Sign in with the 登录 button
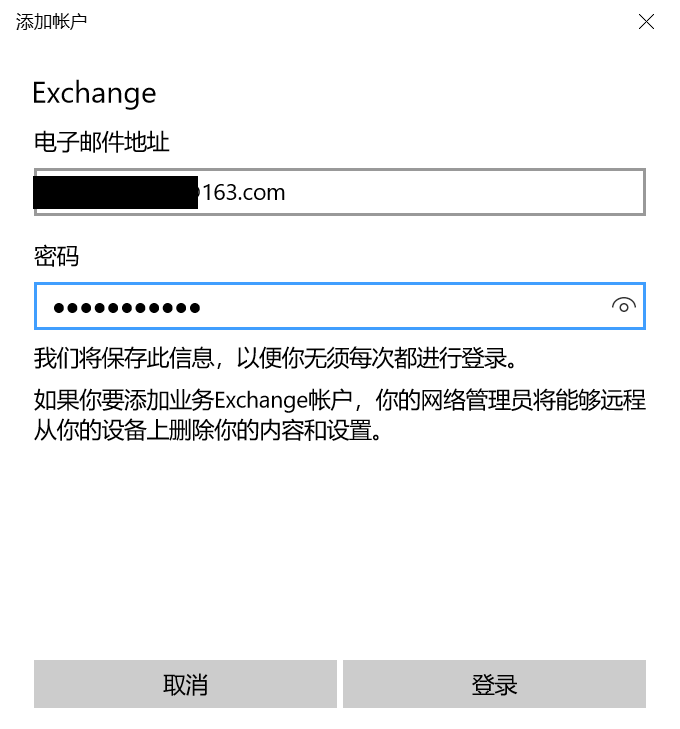 [x=494, y=685]
